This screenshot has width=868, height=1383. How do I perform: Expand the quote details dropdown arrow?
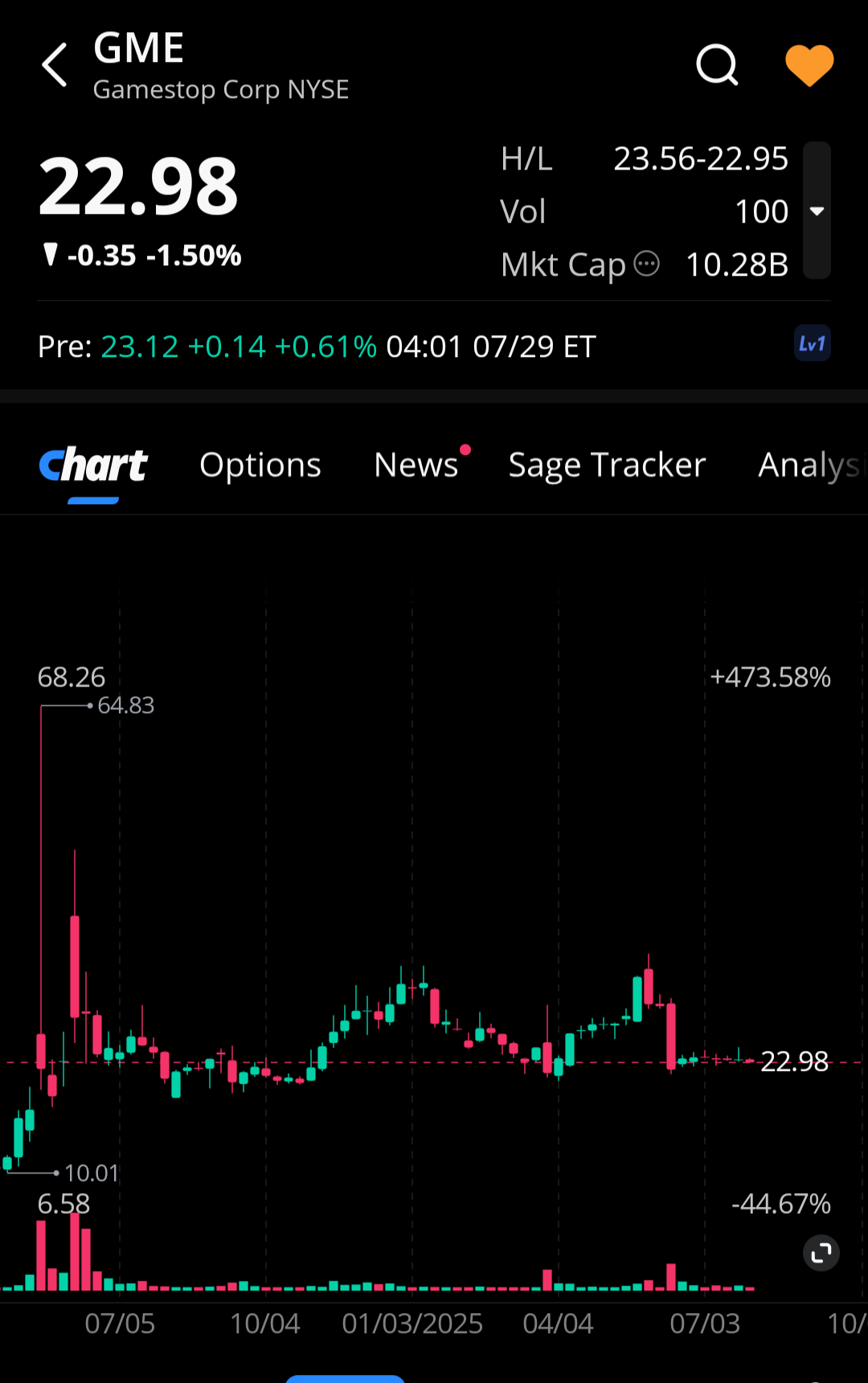pos(817,211)
